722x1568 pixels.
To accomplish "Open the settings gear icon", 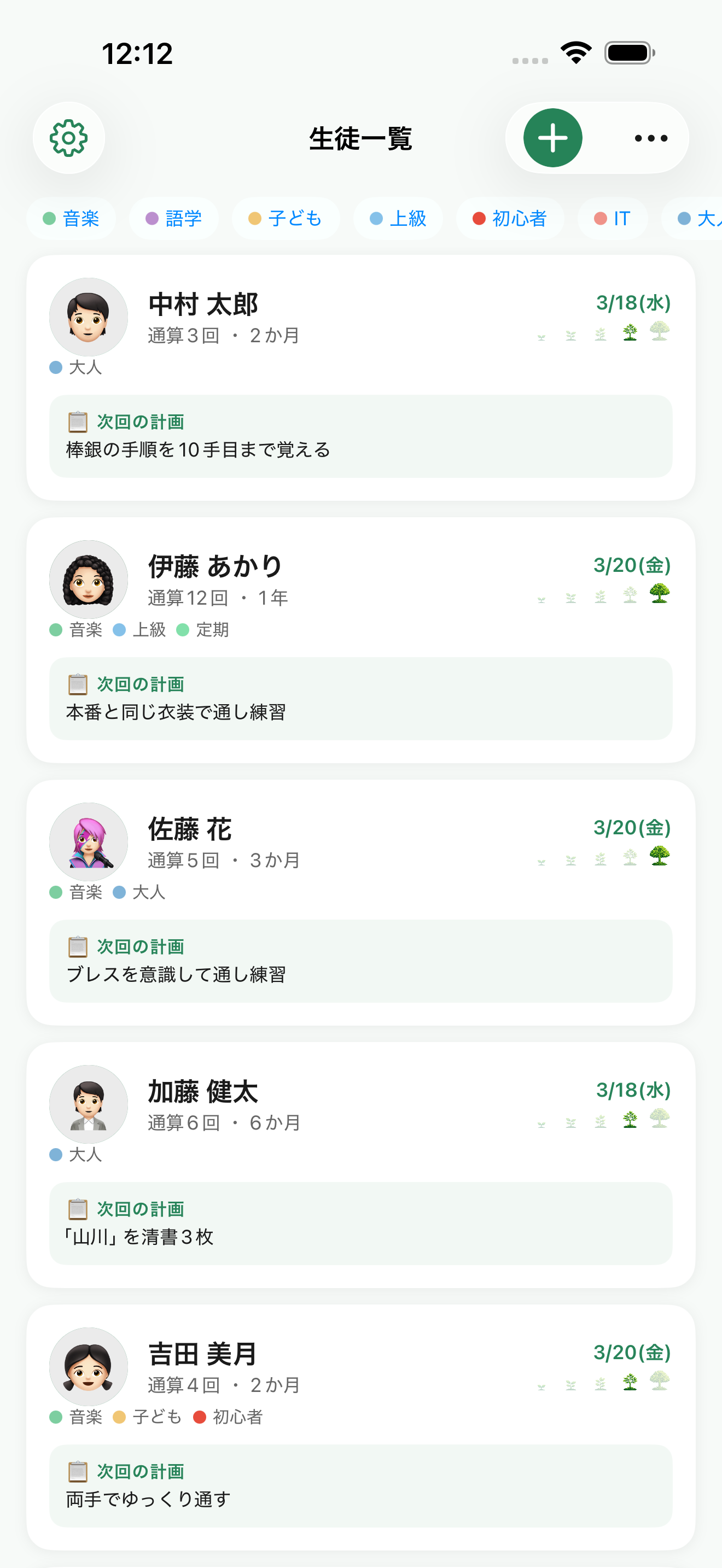I will pyautogui.click(x=69, y=138).
